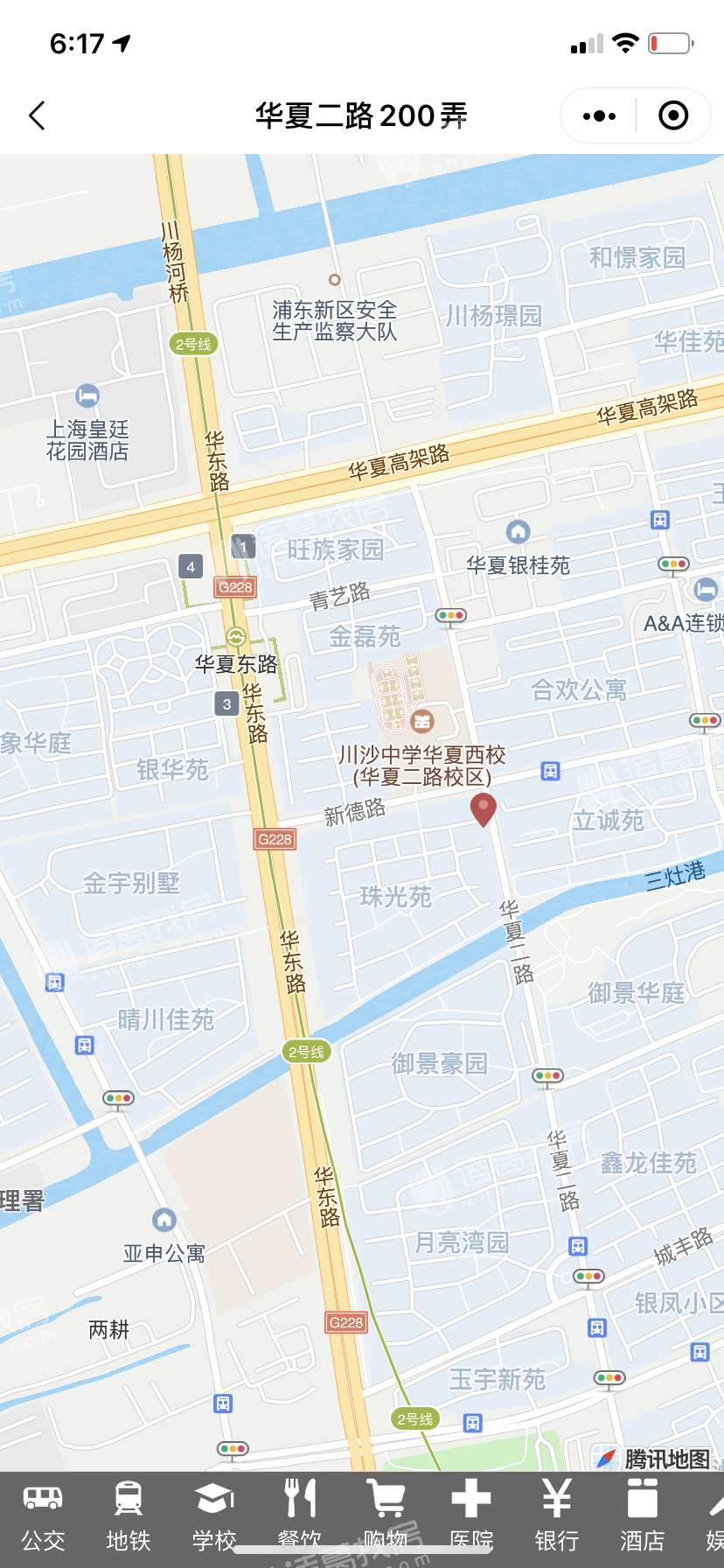Show nearby 购物 shopping places
The width and height of the screenshot is (724, 1568).
(386, 1518)
